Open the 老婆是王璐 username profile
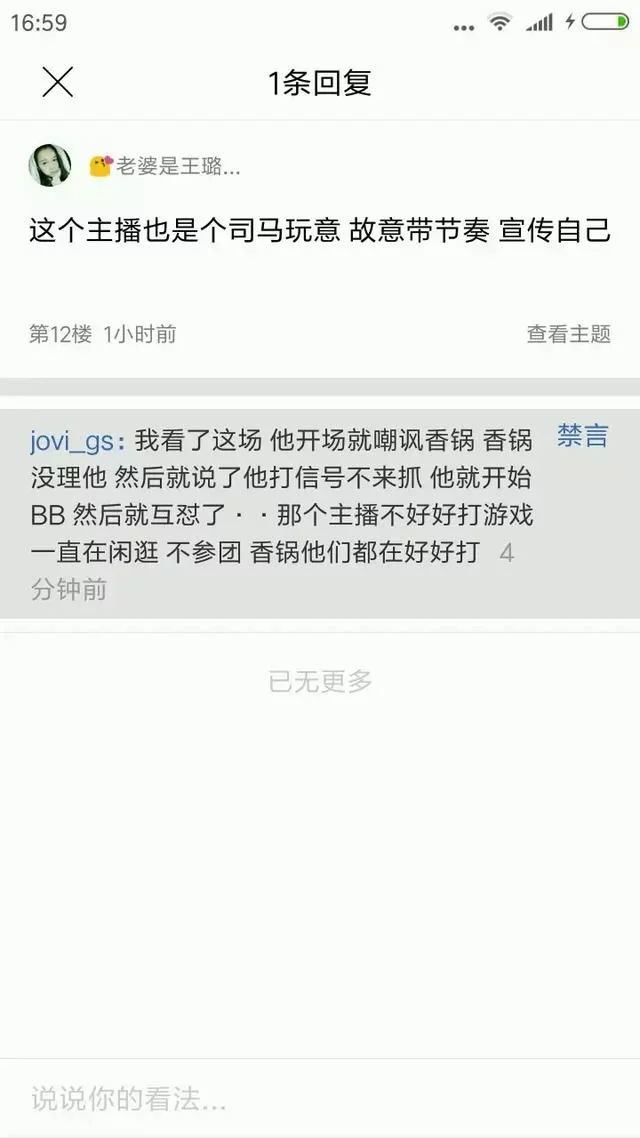Screen dimensions: 640x1138 tap(177, 167)
